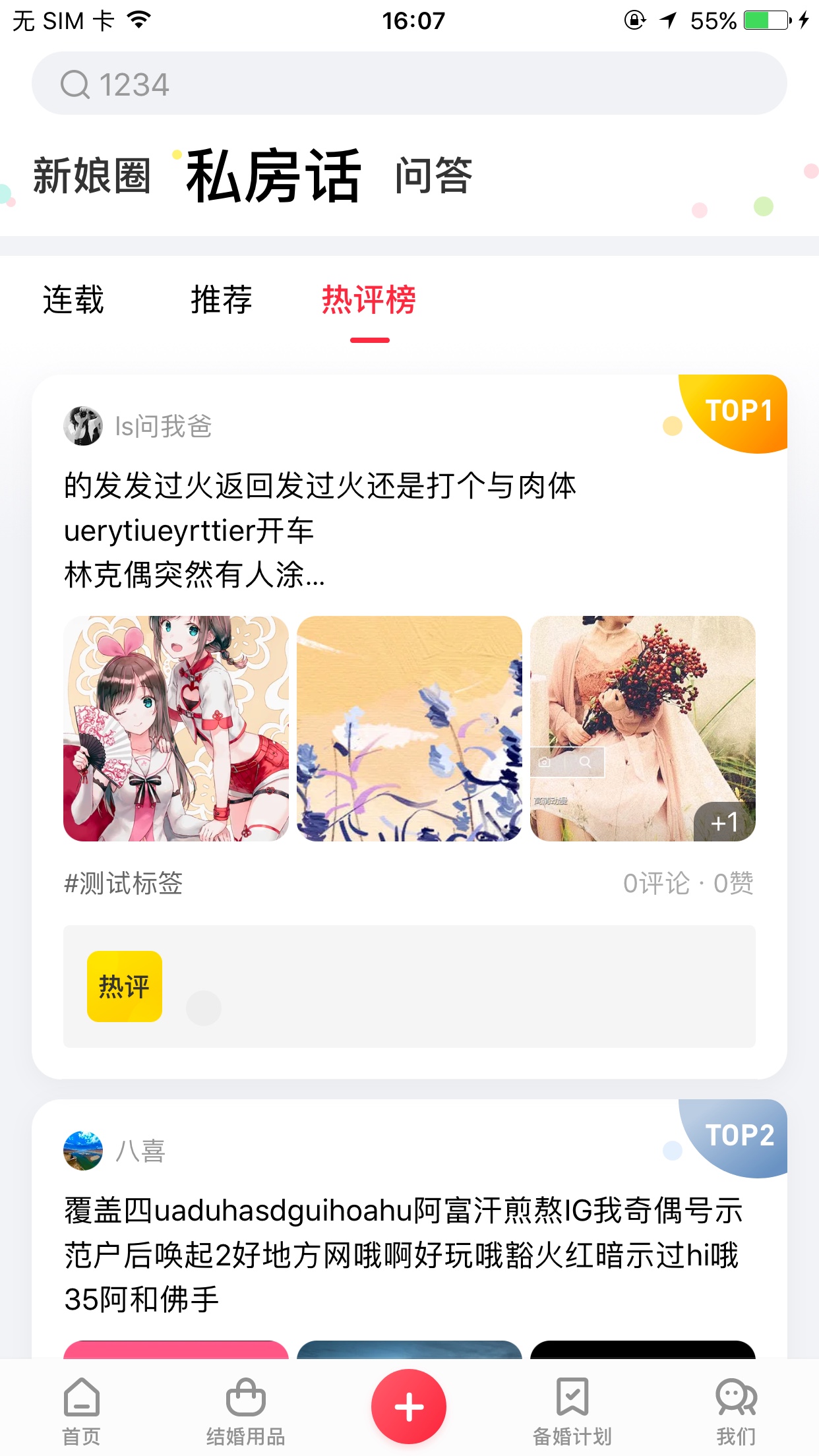Open the TOP1 post by ls问我爸
Image resolution: width=819 pixels, height=1456 pixels.
(x=320, y=530)
